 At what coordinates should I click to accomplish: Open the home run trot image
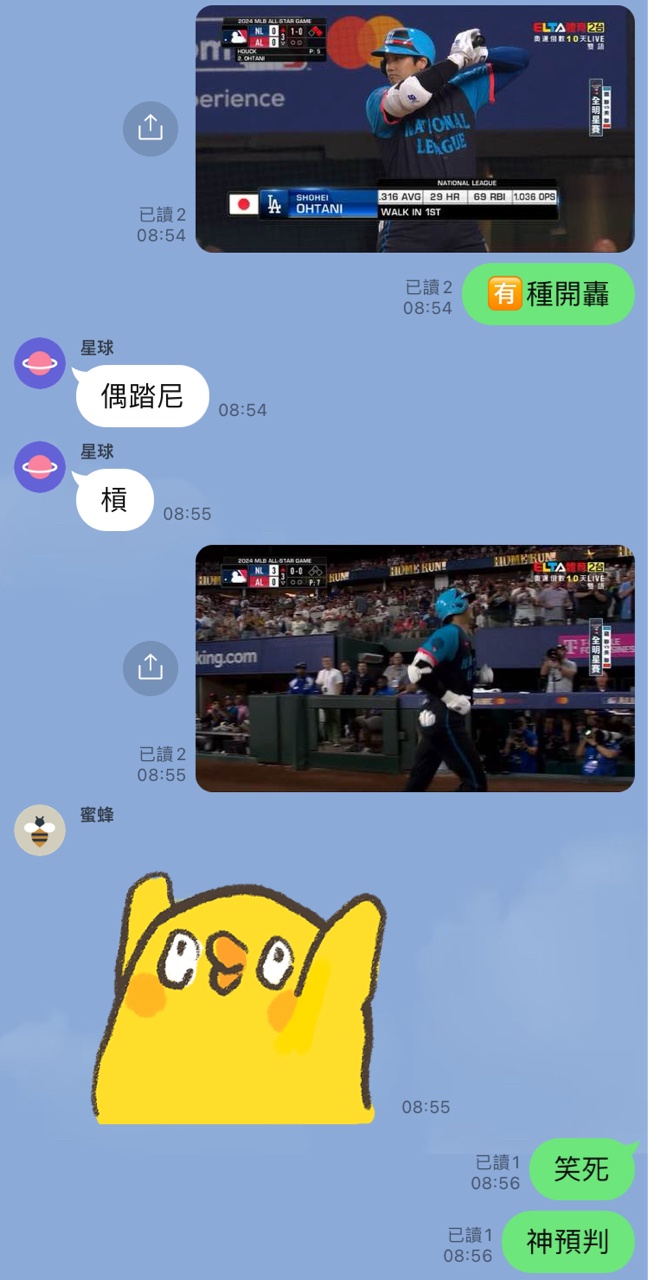[x=414, y=668]
